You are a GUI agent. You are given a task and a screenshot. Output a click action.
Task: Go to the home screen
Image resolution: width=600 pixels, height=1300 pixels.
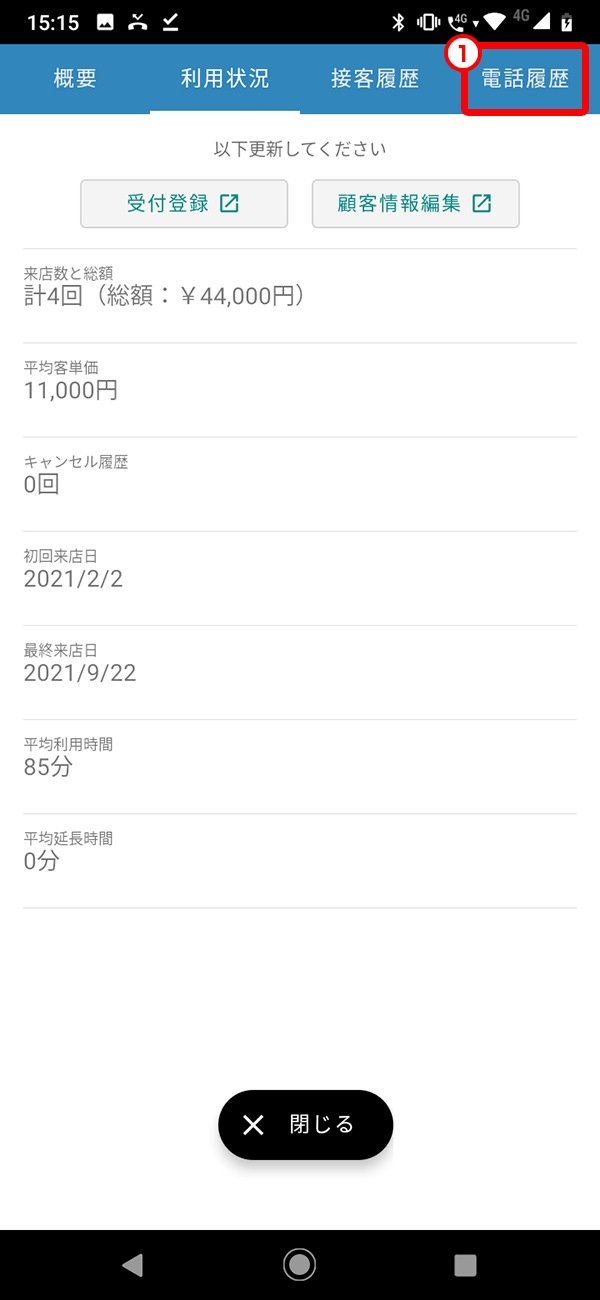pyautogui.click(x=299, y=1265)
